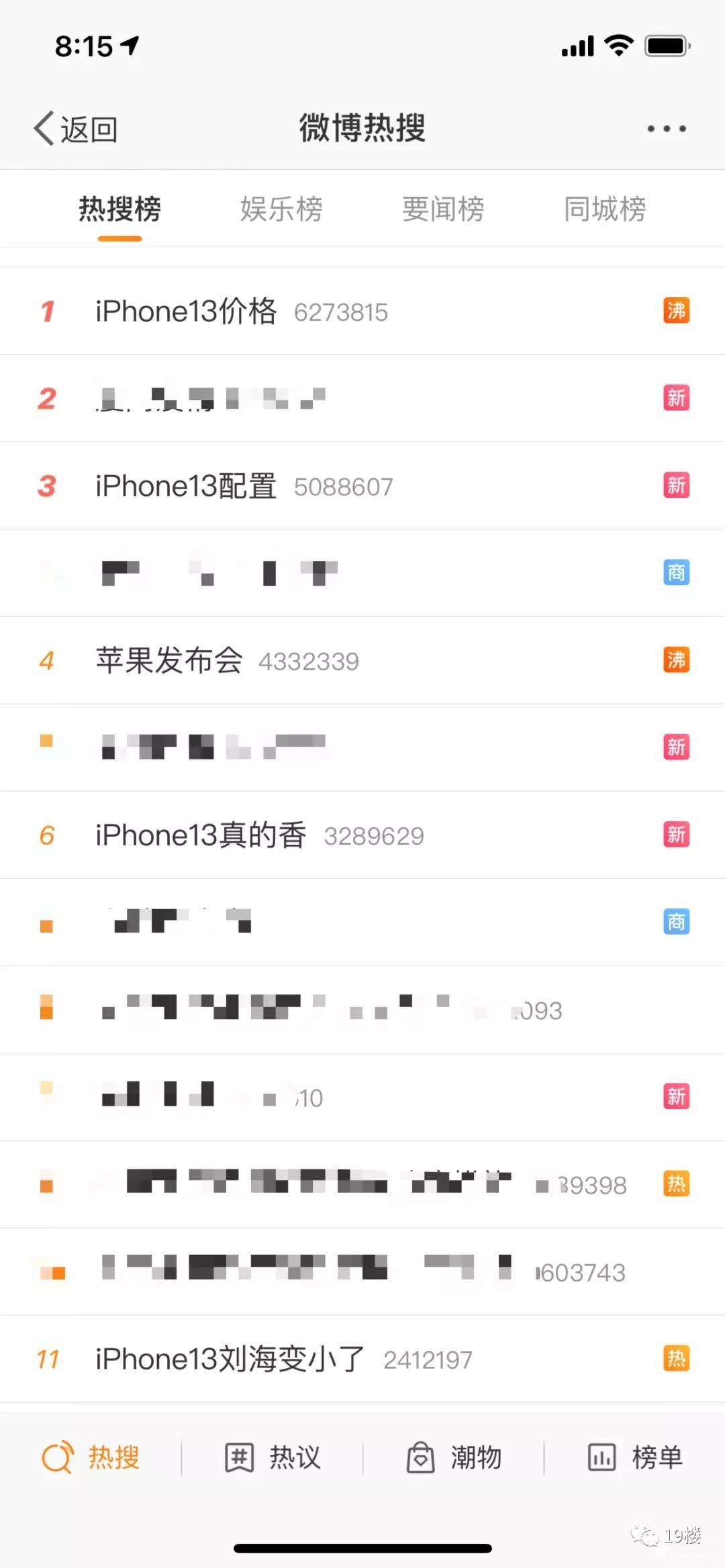This screenshot has width=725, height=1568.
Task: Open the 榜单 bottom tab
Action: tap(635, 1457)
